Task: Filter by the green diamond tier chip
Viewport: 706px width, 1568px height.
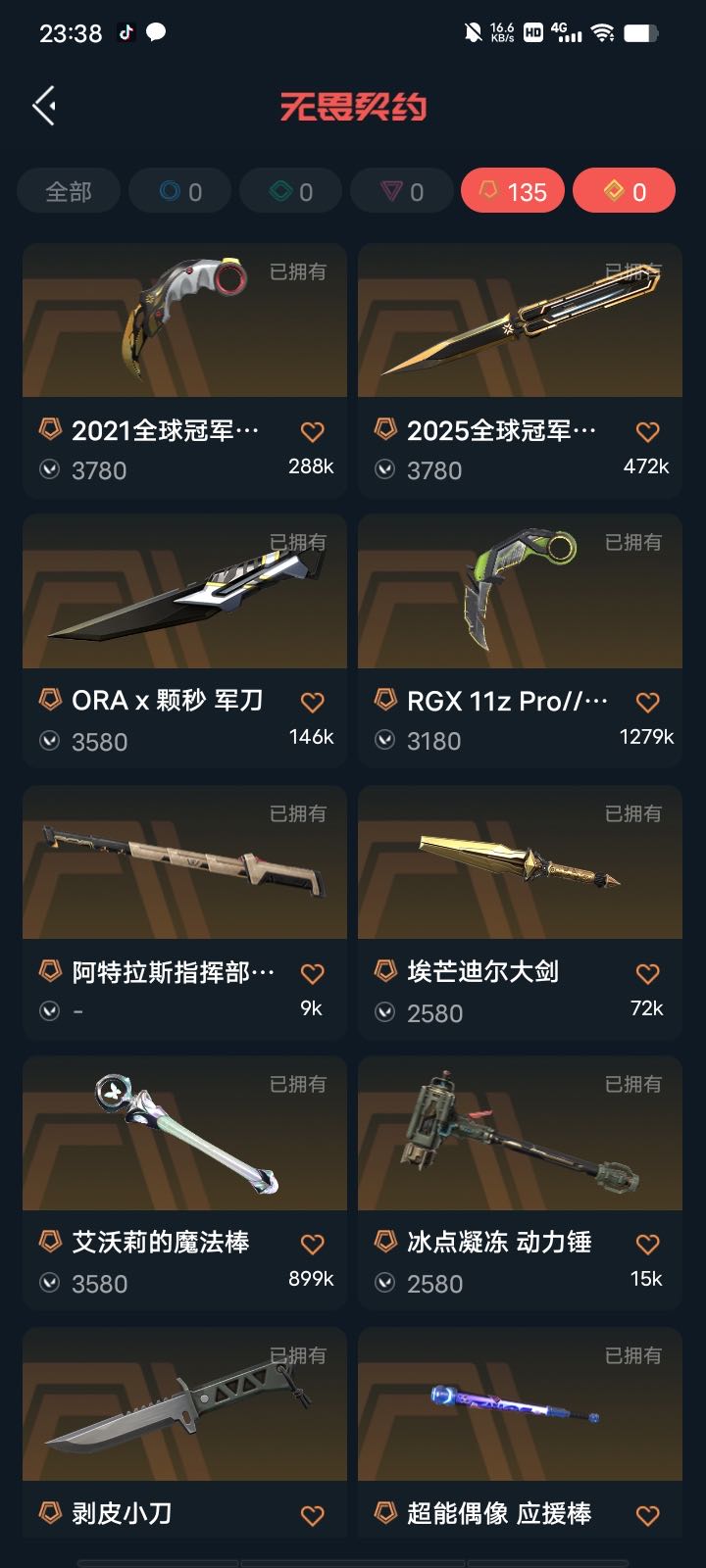Action: tap(291, 191)
